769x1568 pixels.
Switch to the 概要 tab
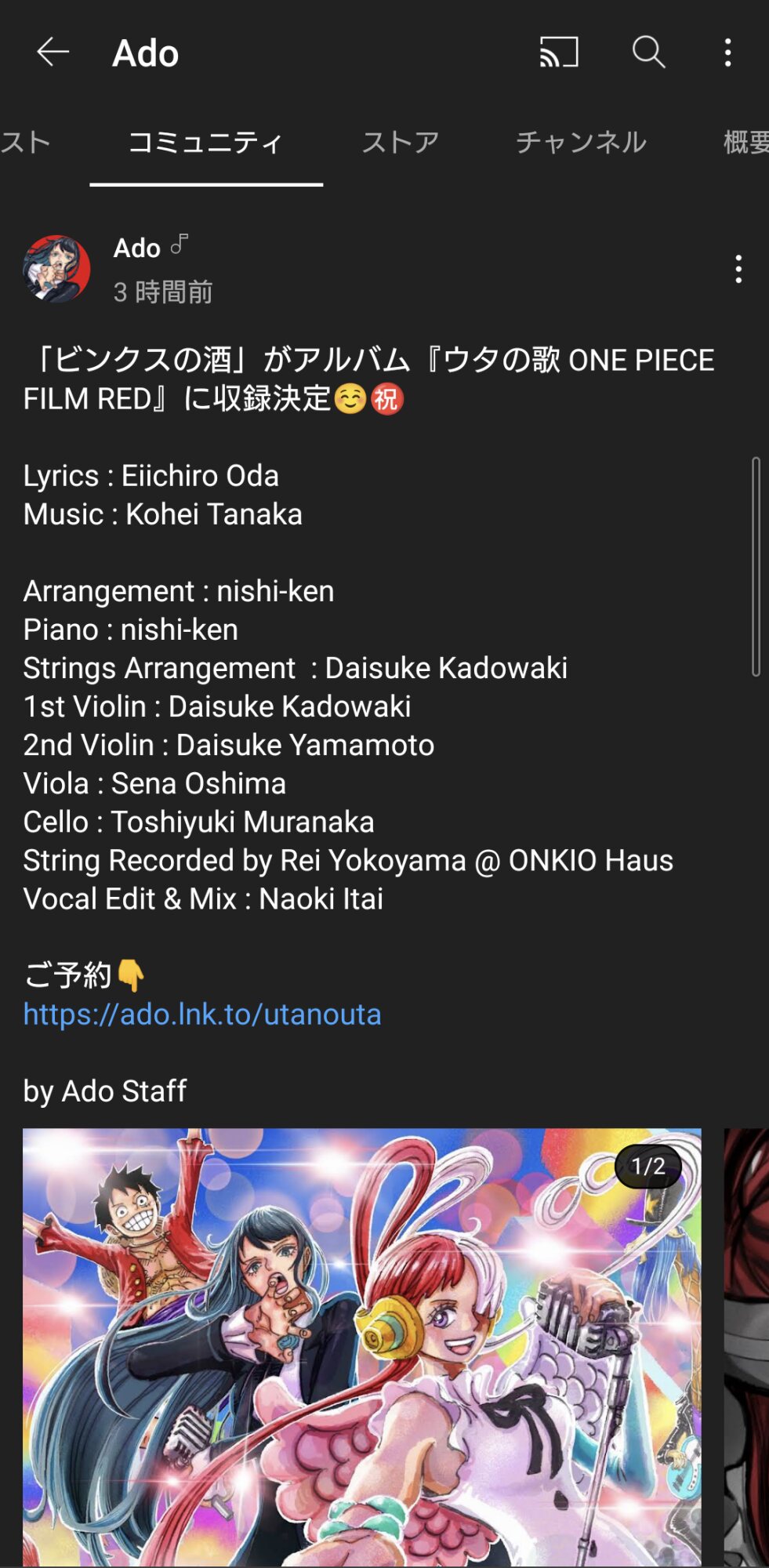[x=745, y=142]
